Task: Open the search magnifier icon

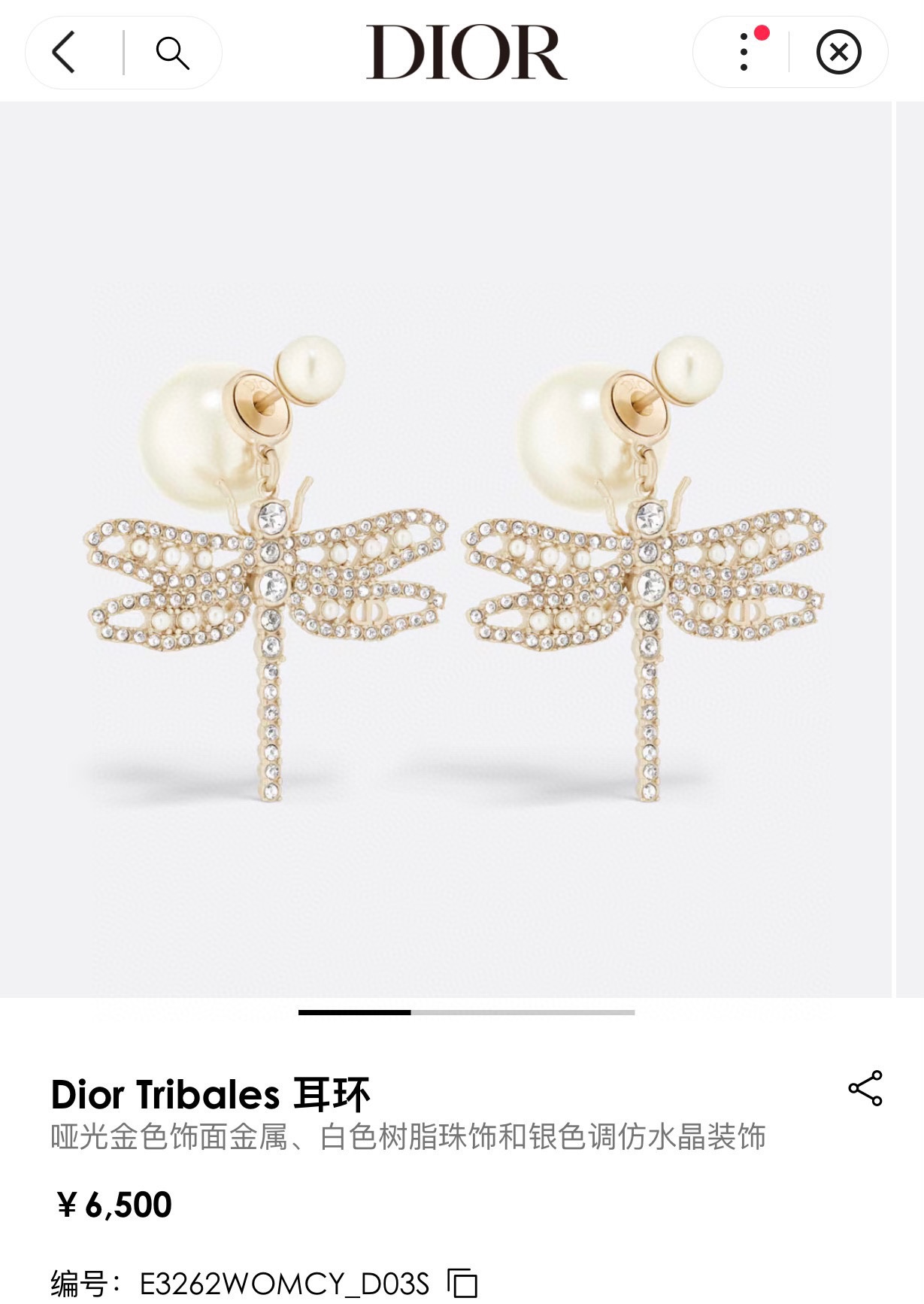Action: point(172,53)
